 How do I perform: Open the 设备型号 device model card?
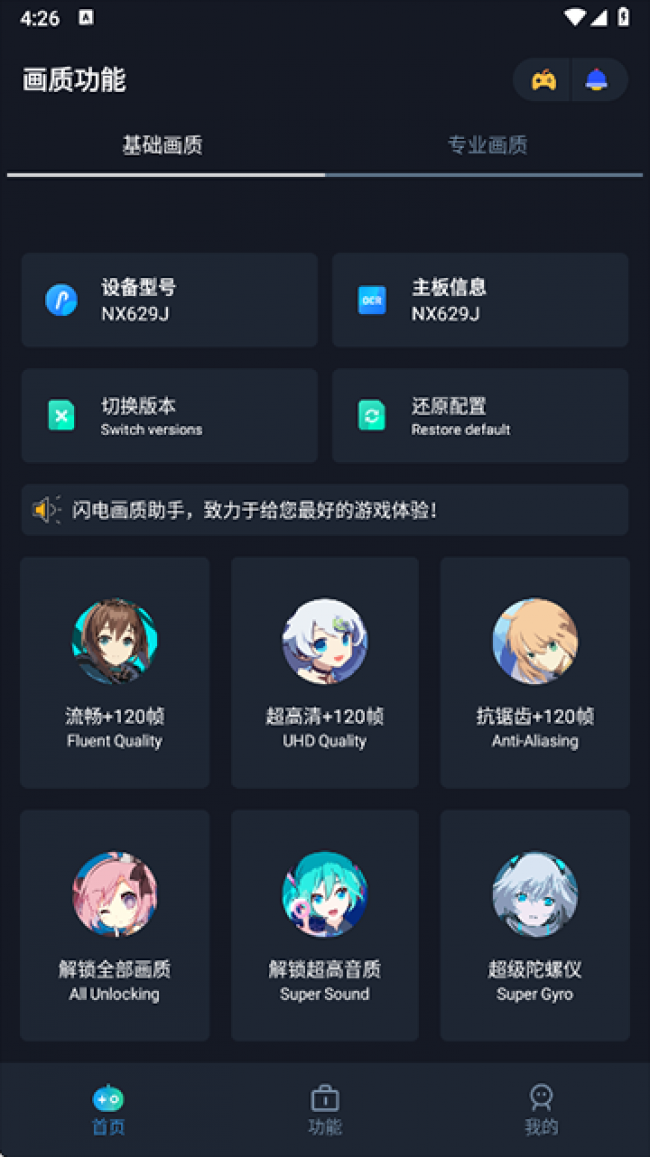click(x=169, y=300)
